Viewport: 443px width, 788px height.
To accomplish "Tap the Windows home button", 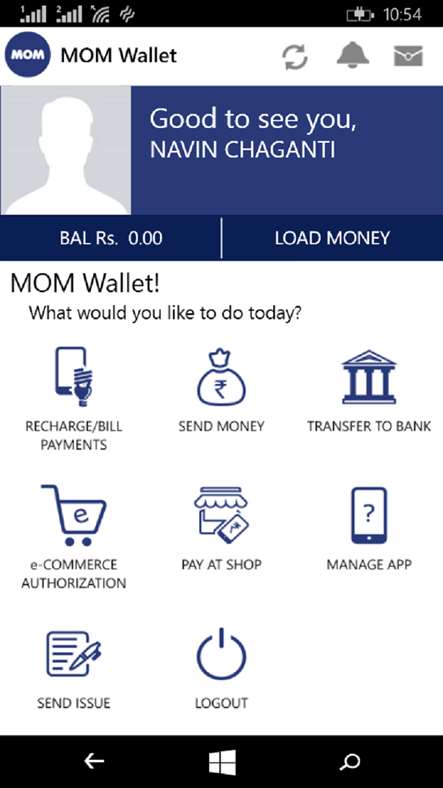I will [222, 762].
